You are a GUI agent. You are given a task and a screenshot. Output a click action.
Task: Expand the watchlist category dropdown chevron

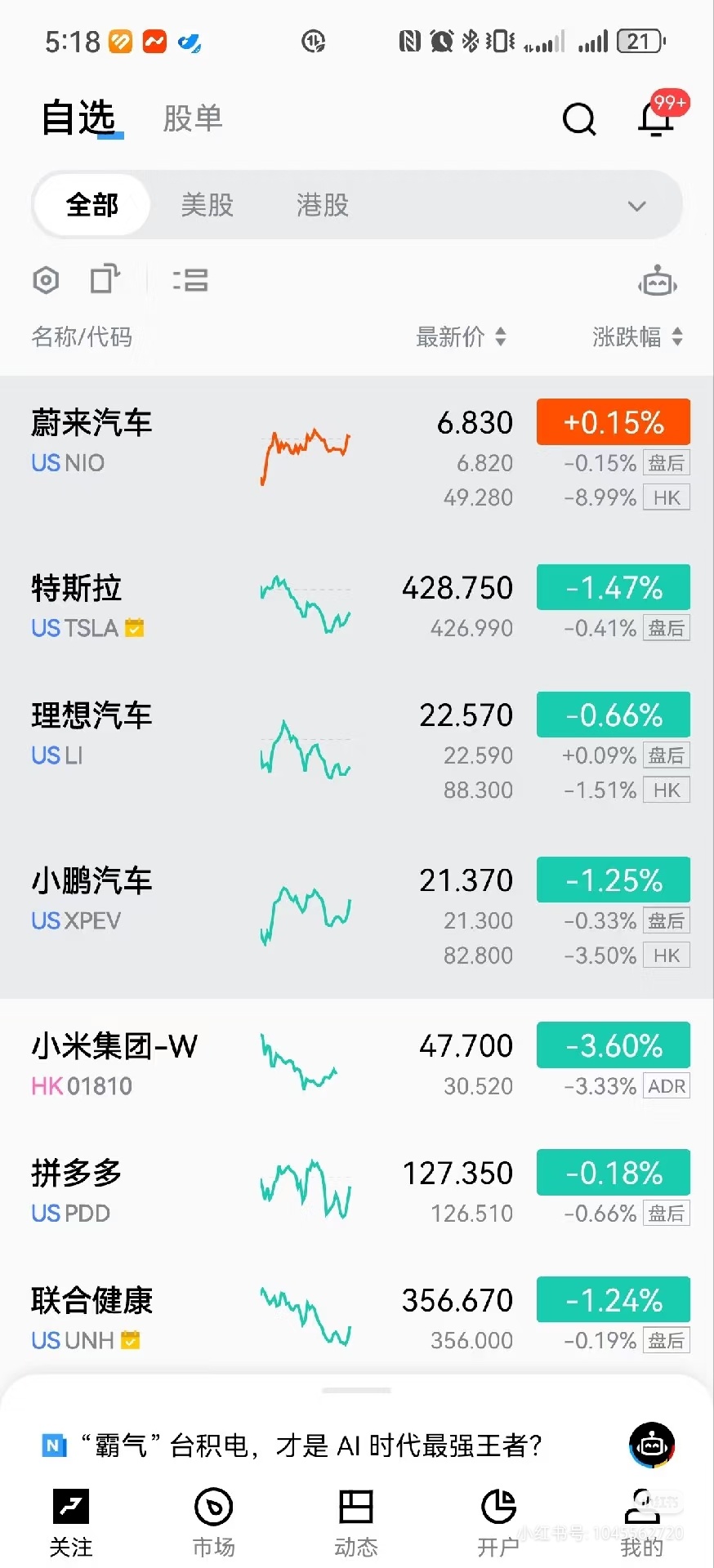coord(636,206)
